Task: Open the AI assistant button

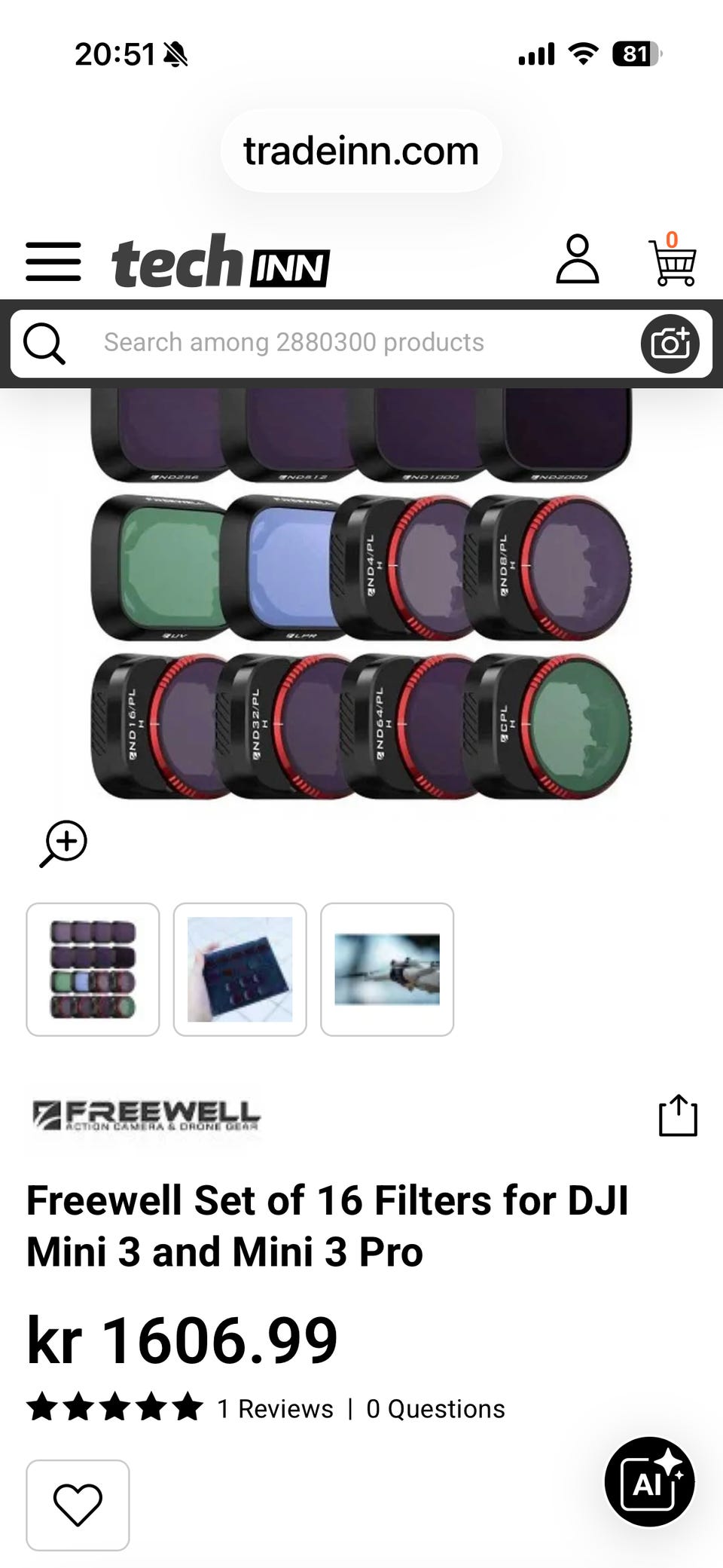Action: tap(649, 1481)
